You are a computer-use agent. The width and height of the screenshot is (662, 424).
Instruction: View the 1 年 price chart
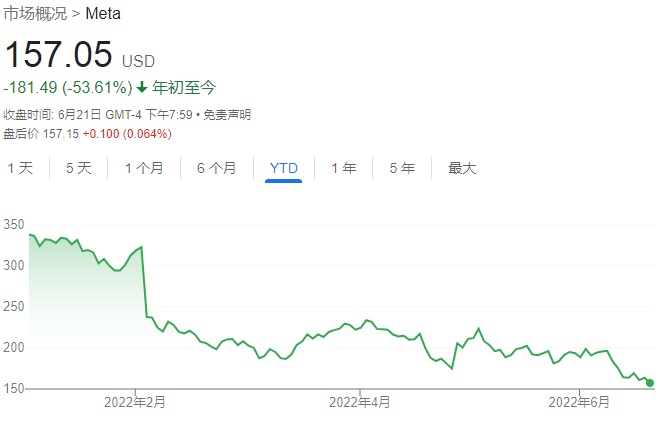click(x=343, y=168)
